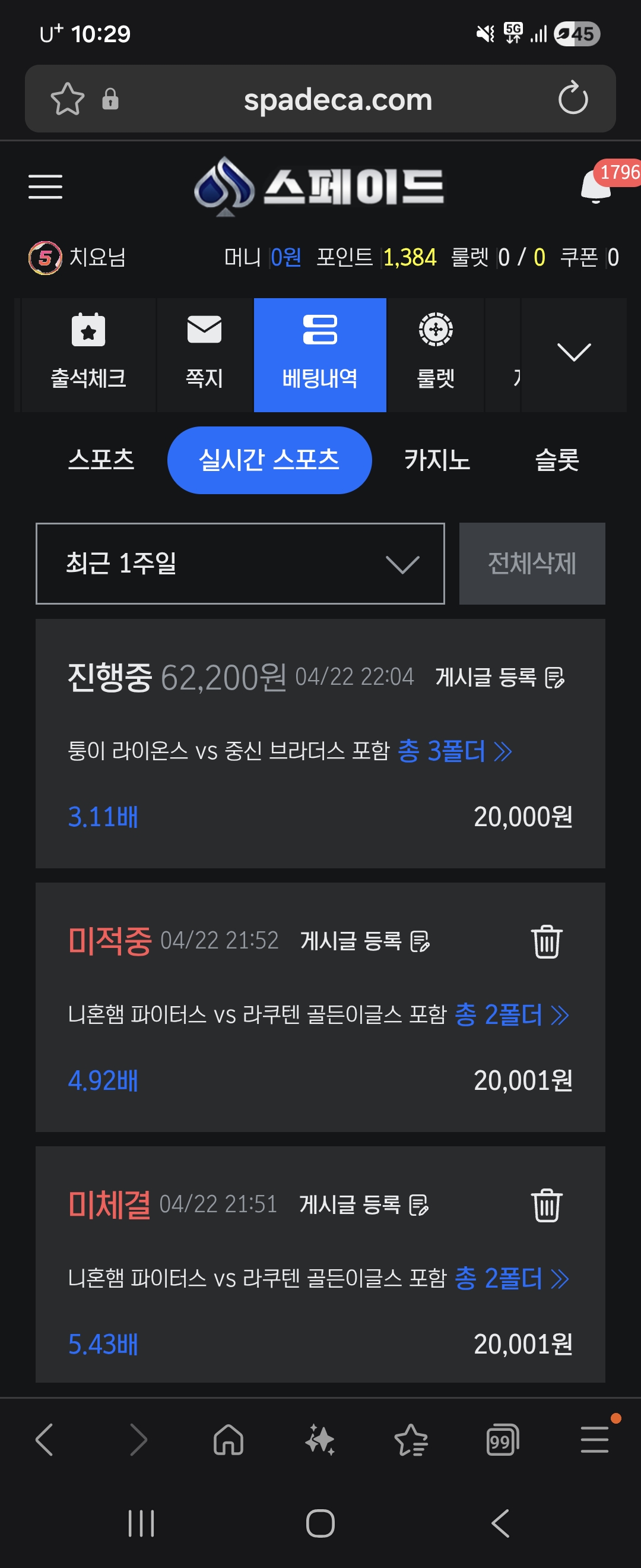Open the hamburger menu

(x=46, y=186)
